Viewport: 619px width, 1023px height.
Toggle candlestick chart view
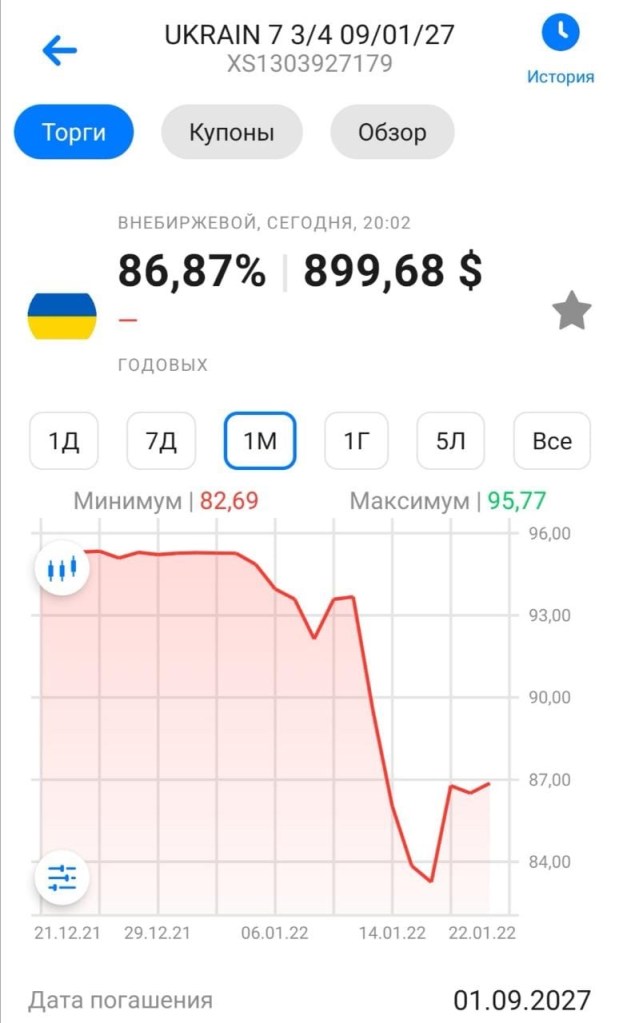62,570
